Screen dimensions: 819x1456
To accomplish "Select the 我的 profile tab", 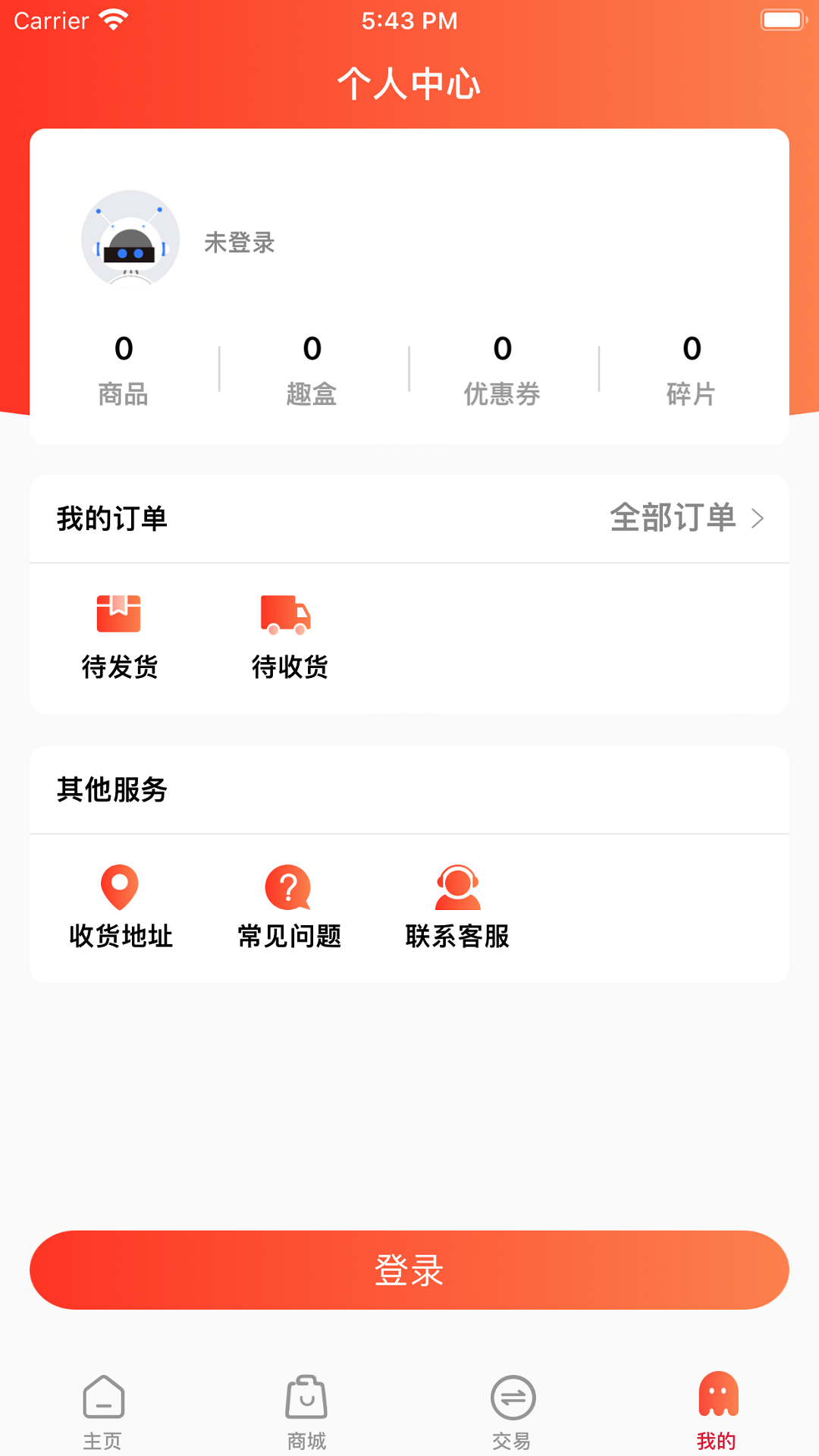I will tap(717, 1410).
